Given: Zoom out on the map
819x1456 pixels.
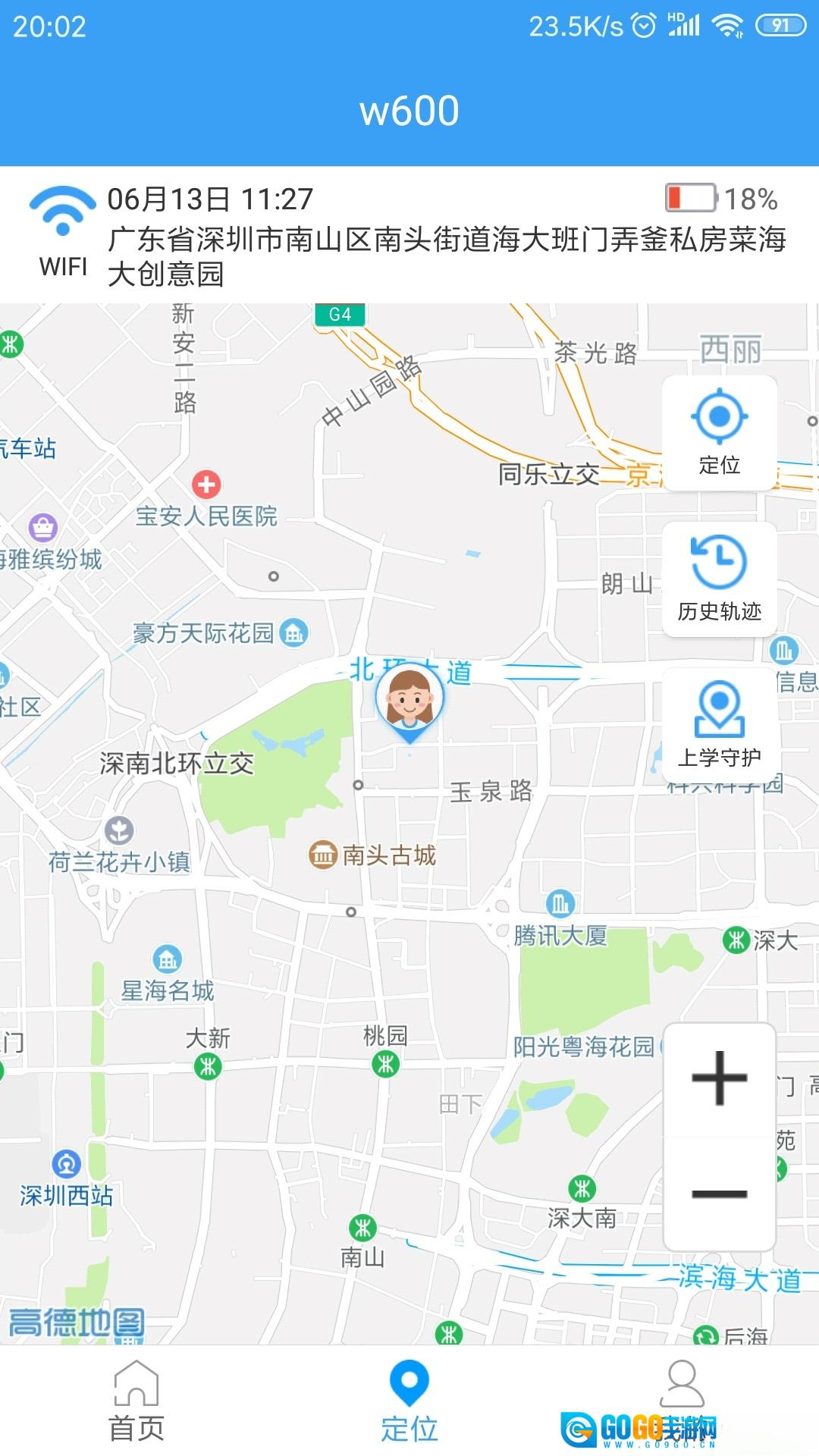Looking at the screenshot, I should coord(719,1194).
